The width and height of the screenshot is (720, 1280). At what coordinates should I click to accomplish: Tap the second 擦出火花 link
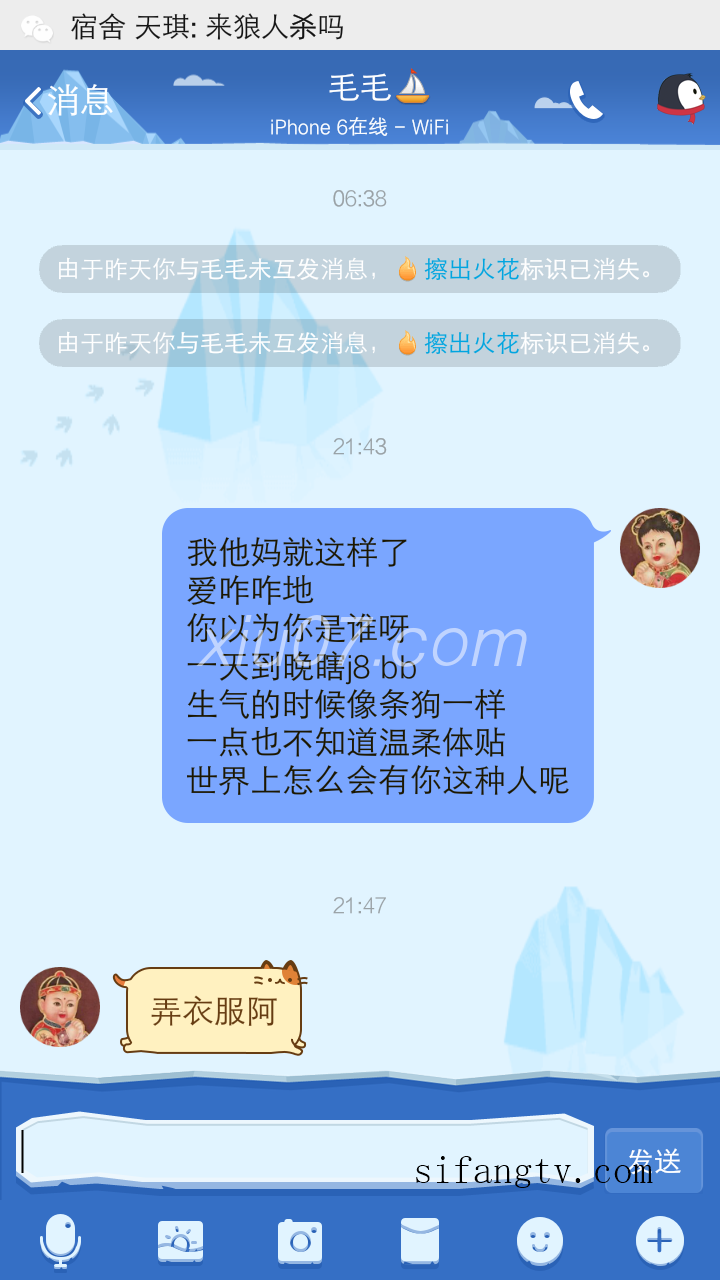point(471,343)
